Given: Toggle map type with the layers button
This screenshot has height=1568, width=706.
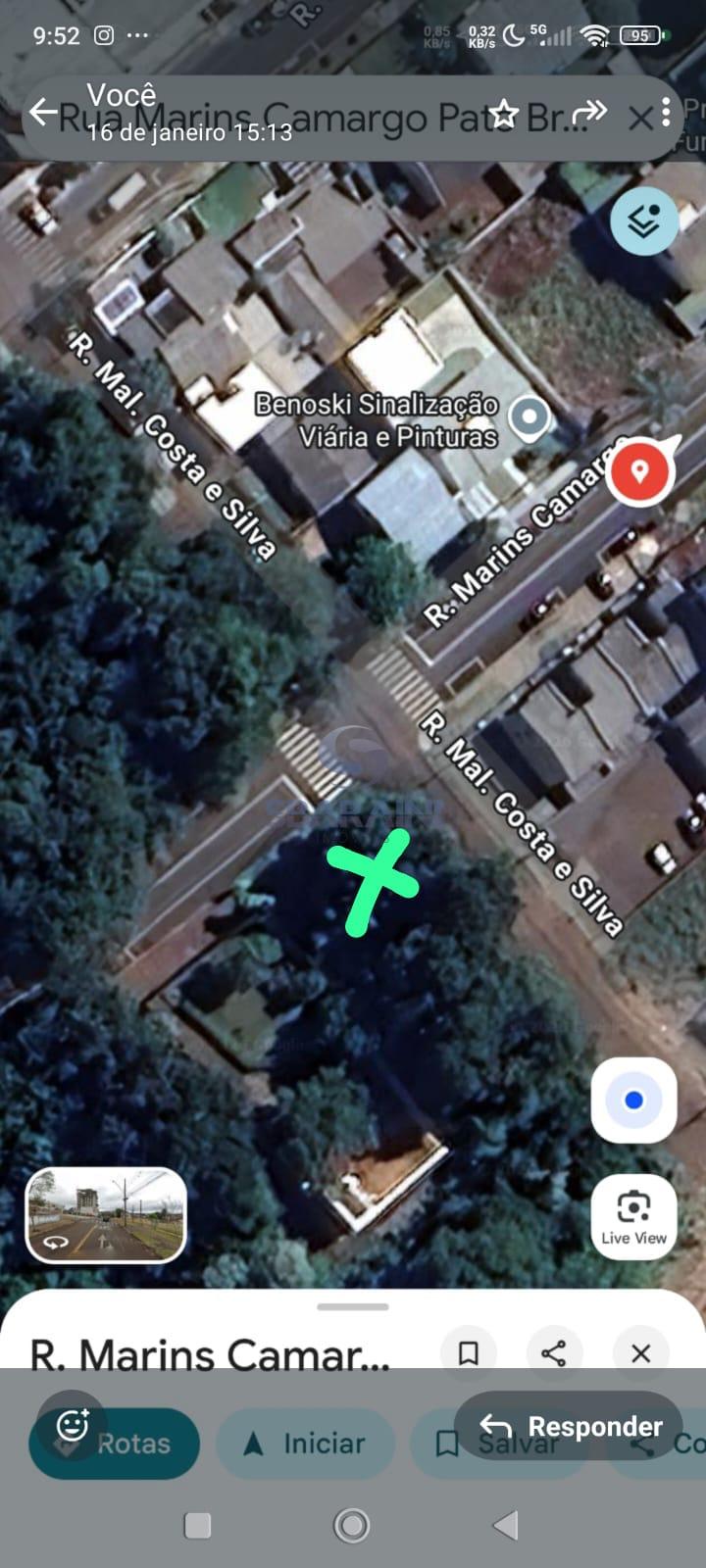Looking at the screenshot, I should click(644, 221).
